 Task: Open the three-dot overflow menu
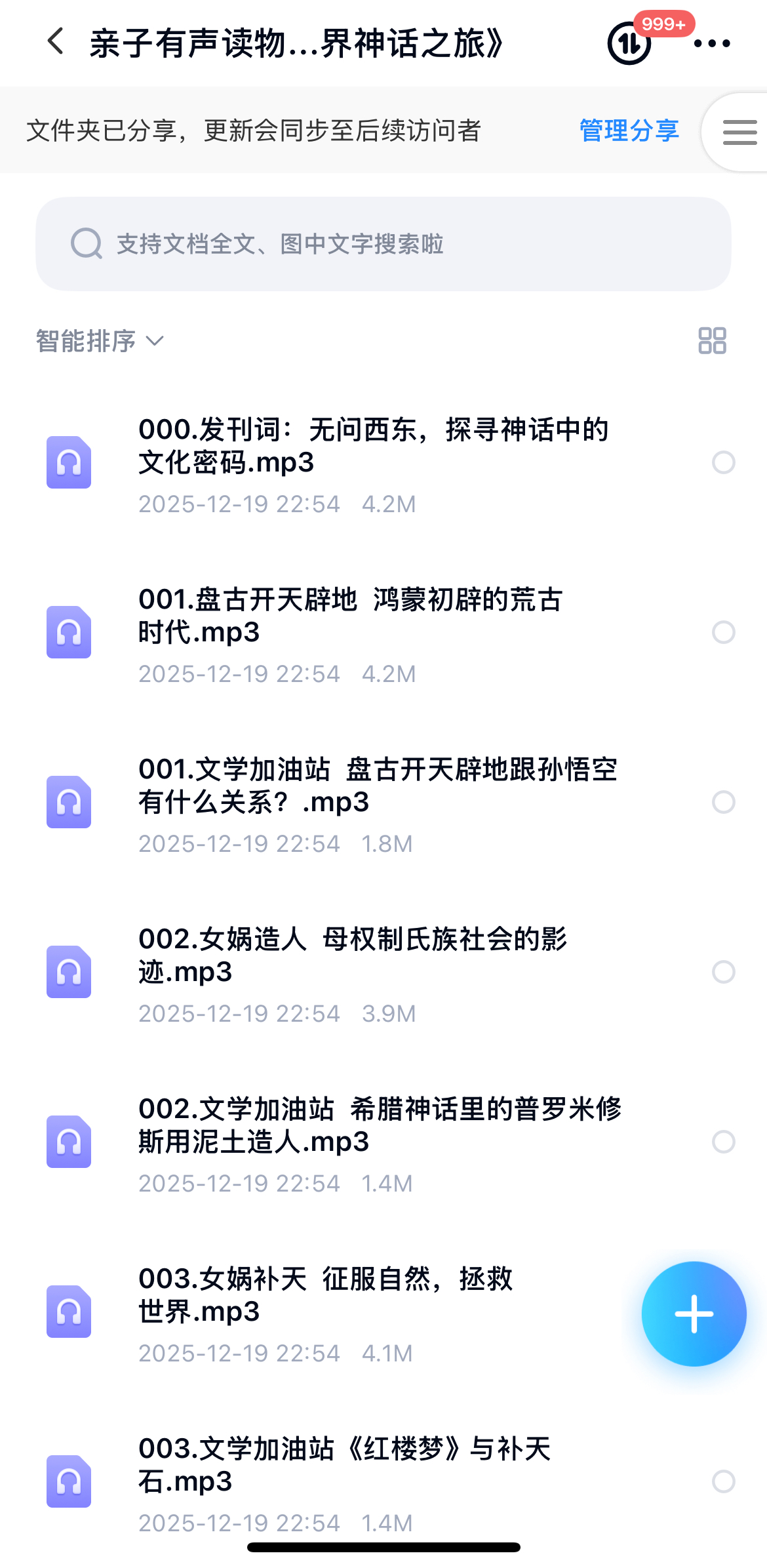click(711, 43)
